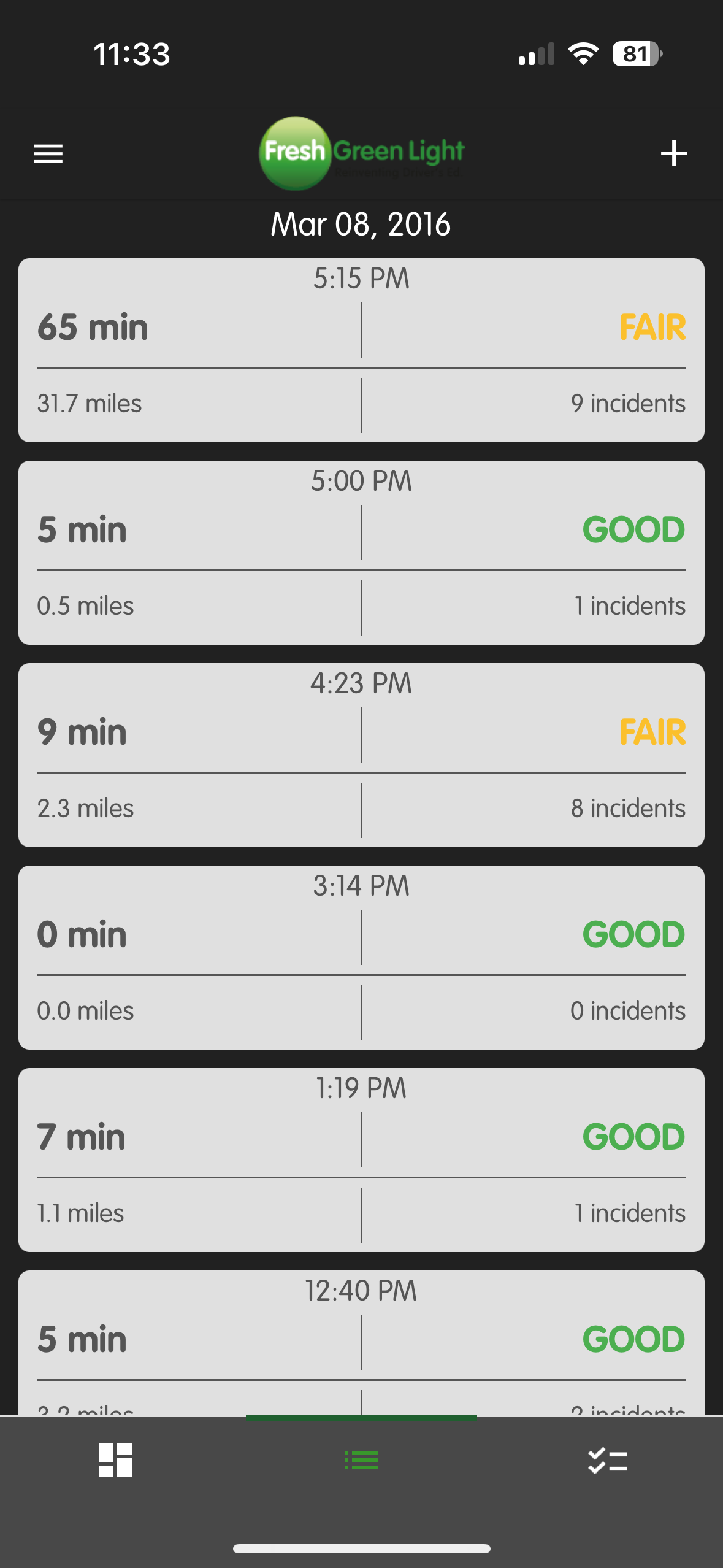Switch to the dashboard tab
Screen dimensions: 723x1568
point(115,1460)
